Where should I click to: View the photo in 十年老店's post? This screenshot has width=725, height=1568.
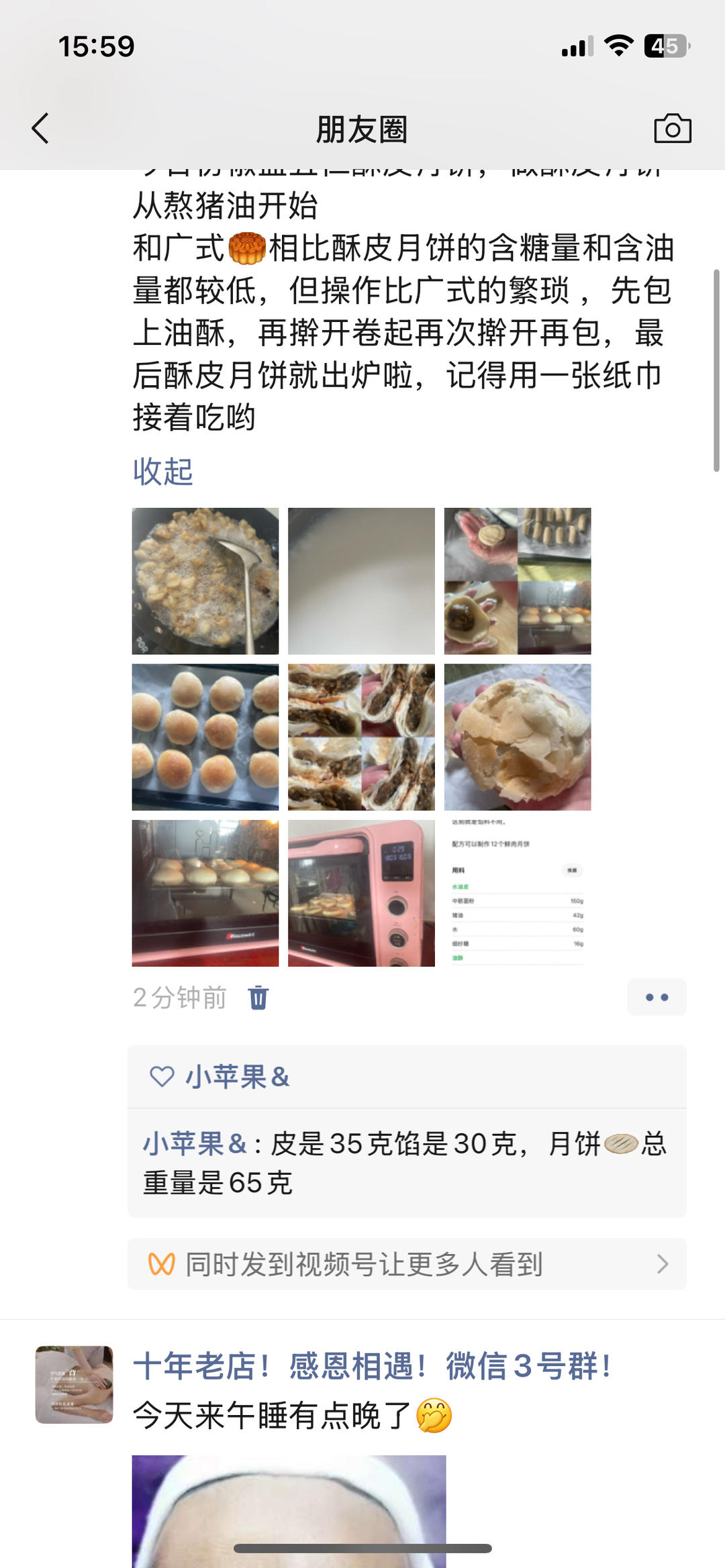(x=289, y=1510)
